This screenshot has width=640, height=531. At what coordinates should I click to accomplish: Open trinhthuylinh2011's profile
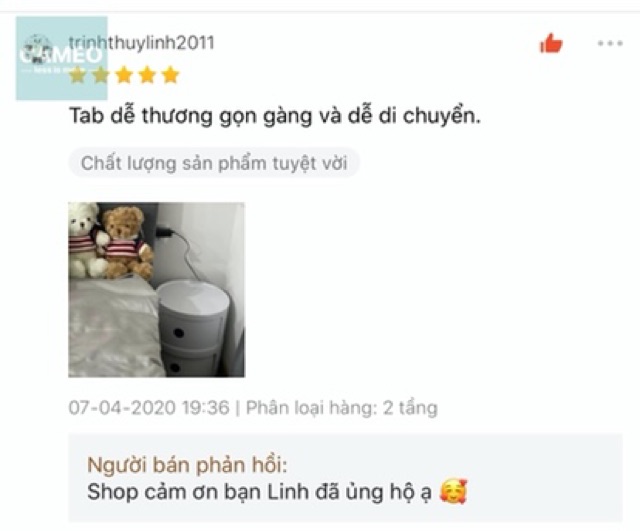pyautogui.click(x=140, y=42)
